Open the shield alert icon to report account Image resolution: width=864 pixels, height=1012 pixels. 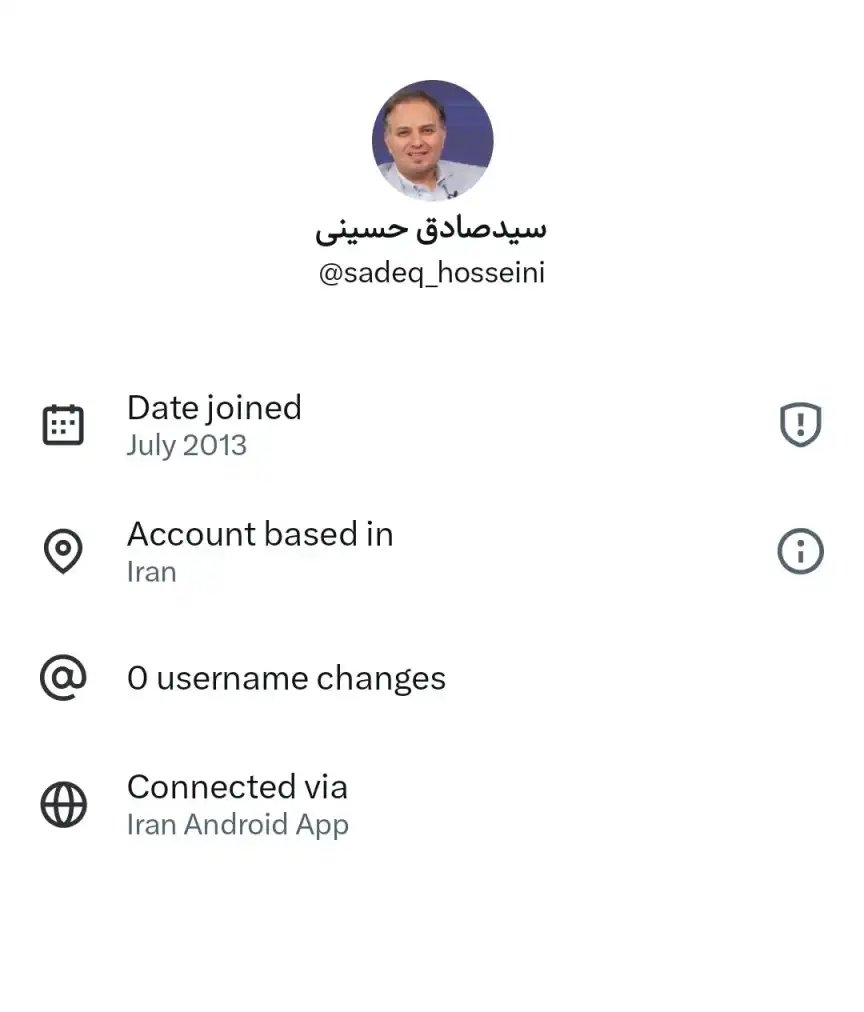pyautogui.click(x=799, y=424)
